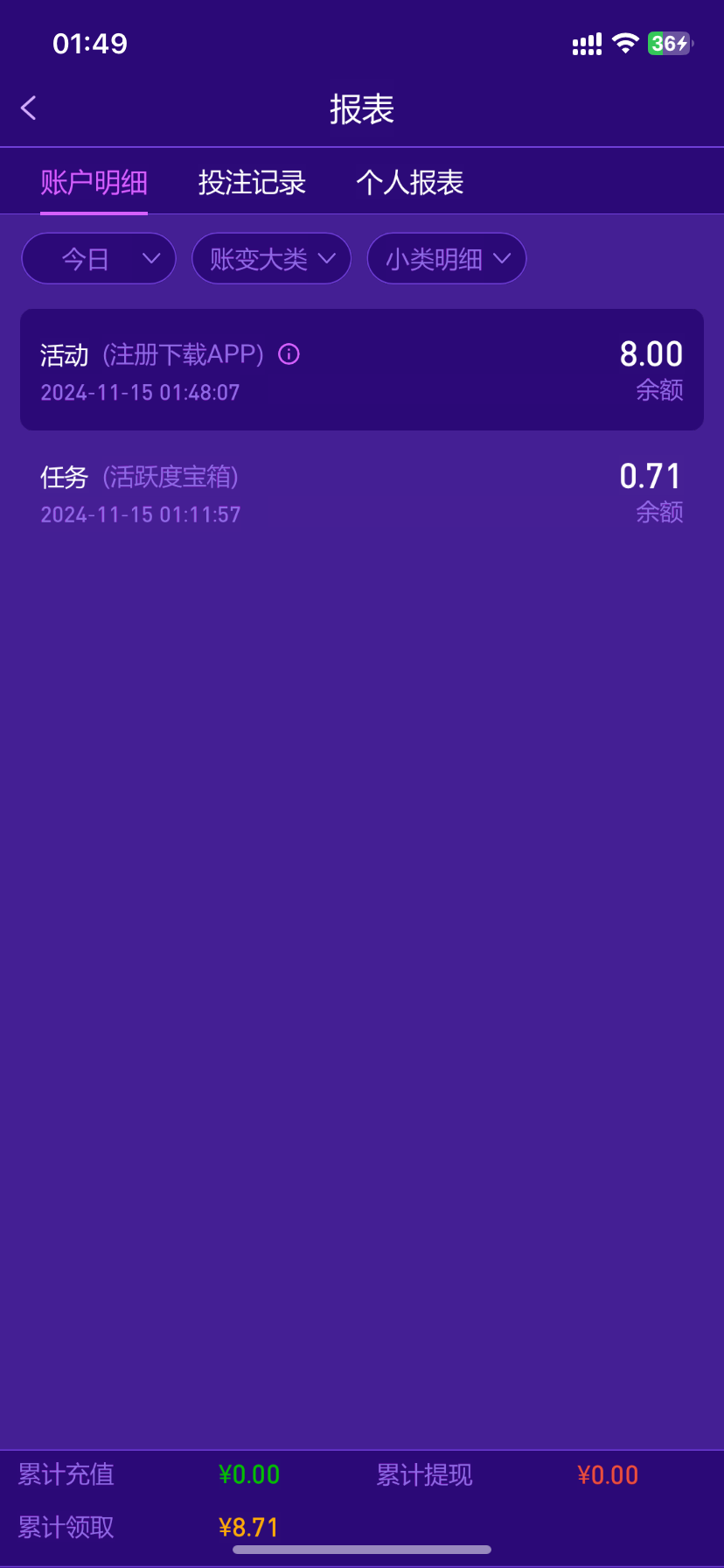Select the 账户明细 tab
This screenshot has width=724, height=1568.
coord(94,182)
